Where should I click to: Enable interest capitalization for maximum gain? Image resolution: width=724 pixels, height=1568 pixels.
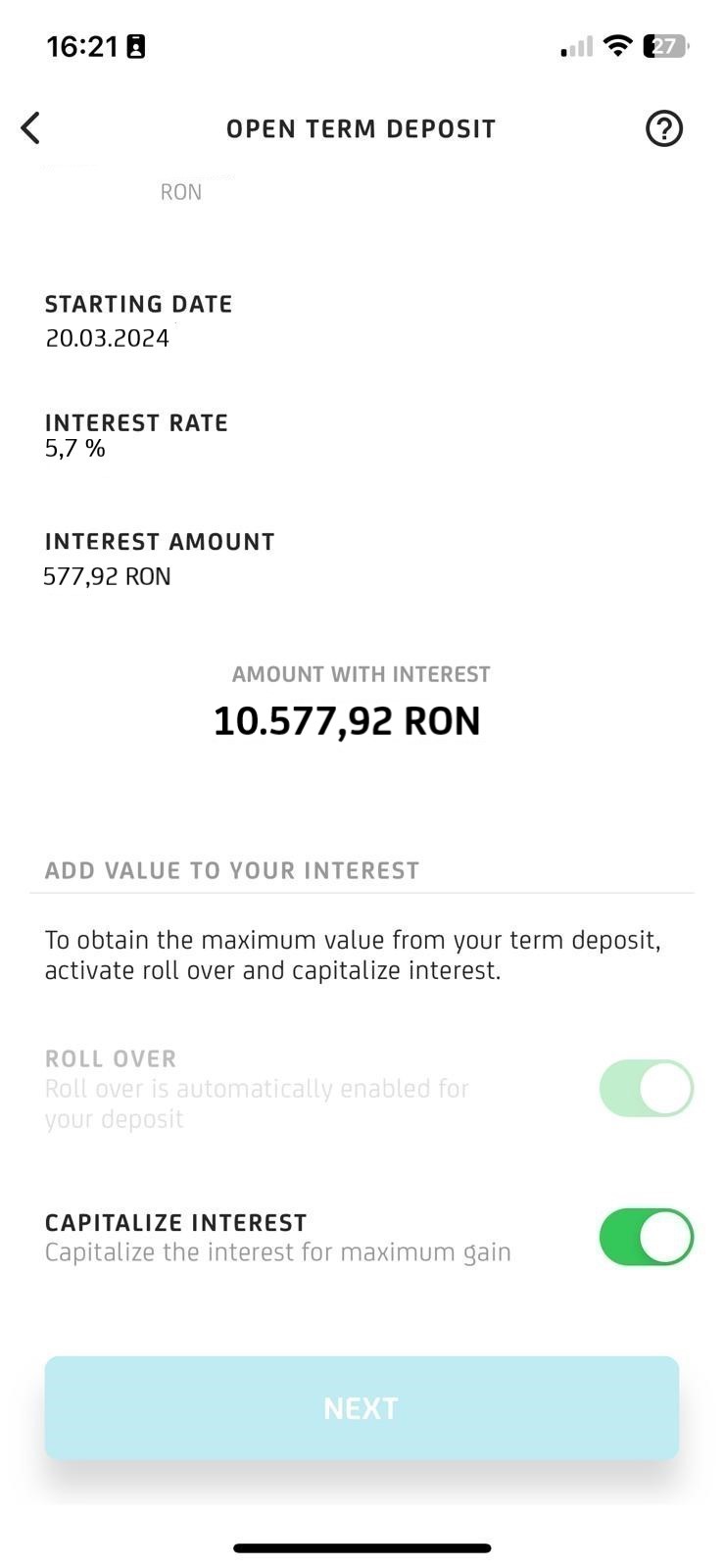(x=647, y=1237)
